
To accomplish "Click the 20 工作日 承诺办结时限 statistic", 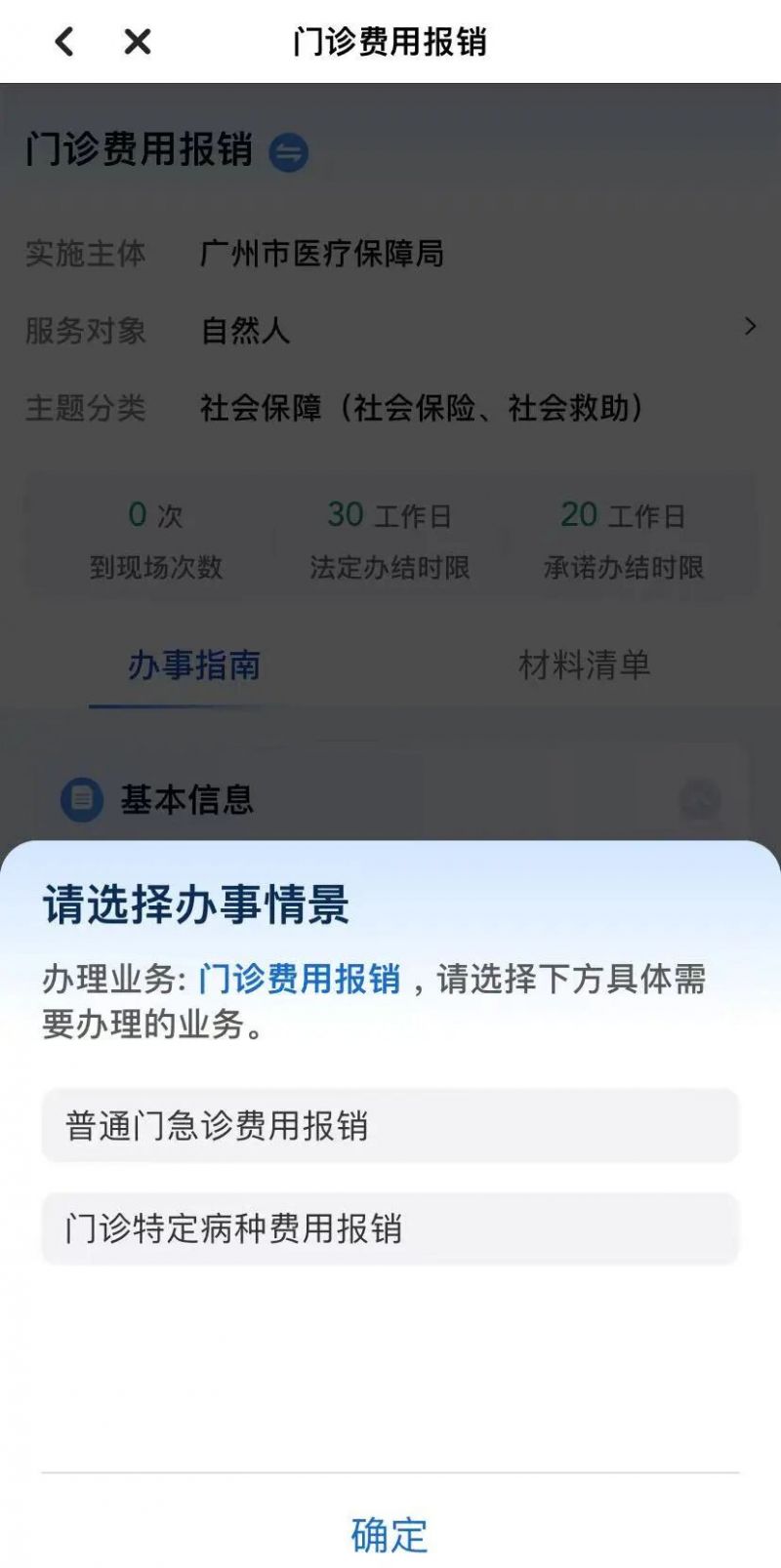I will 622,537.
